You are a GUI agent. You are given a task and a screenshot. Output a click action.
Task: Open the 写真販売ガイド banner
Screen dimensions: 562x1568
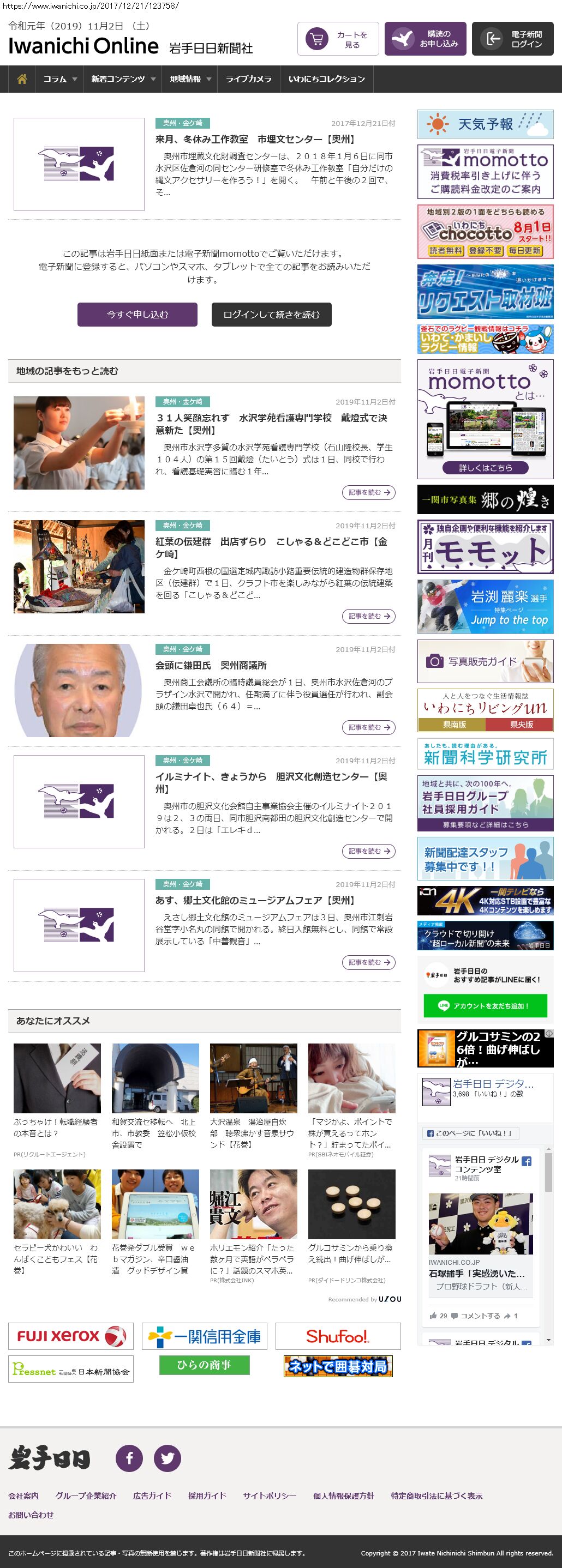click(x=485, y=661)
